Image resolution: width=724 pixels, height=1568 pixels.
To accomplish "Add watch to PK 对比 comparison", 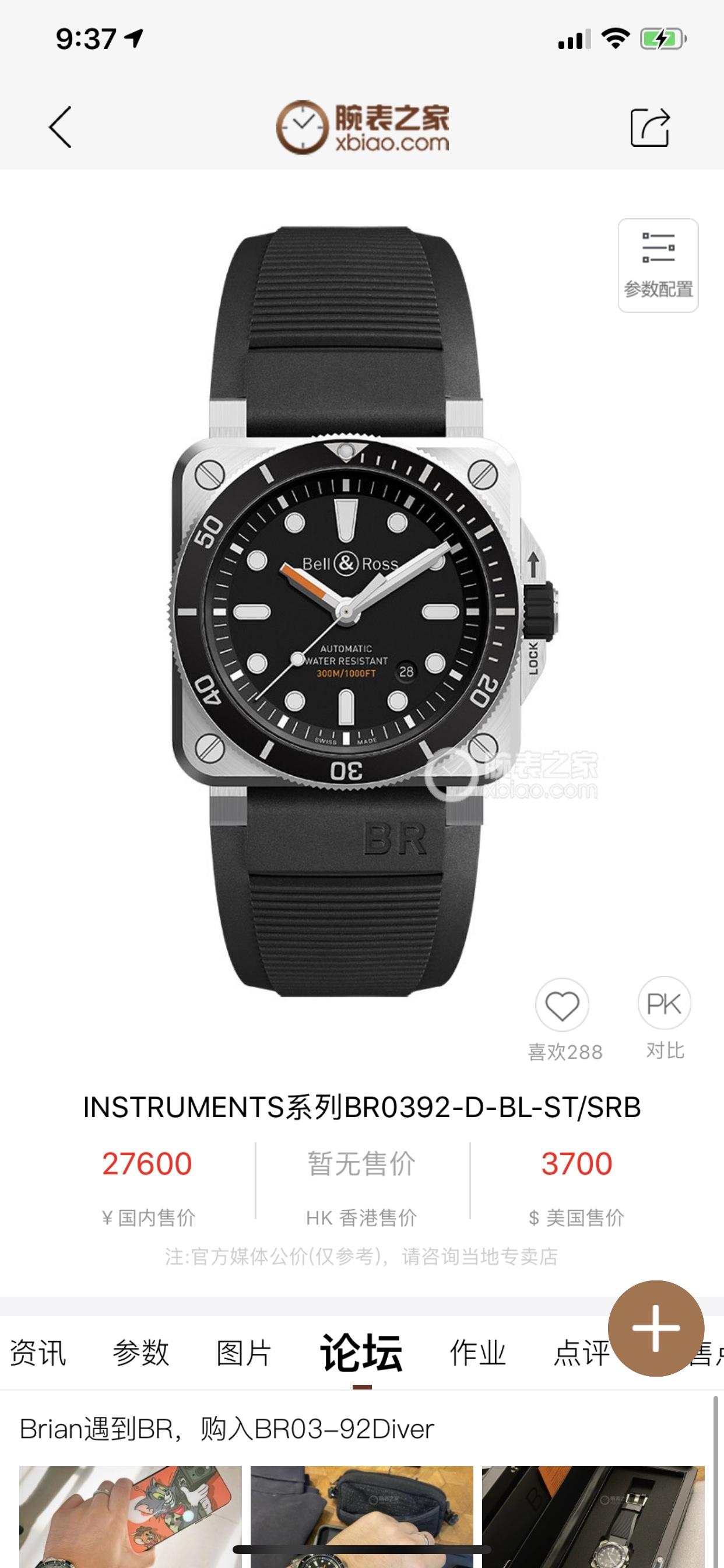I will (664, 1004).
